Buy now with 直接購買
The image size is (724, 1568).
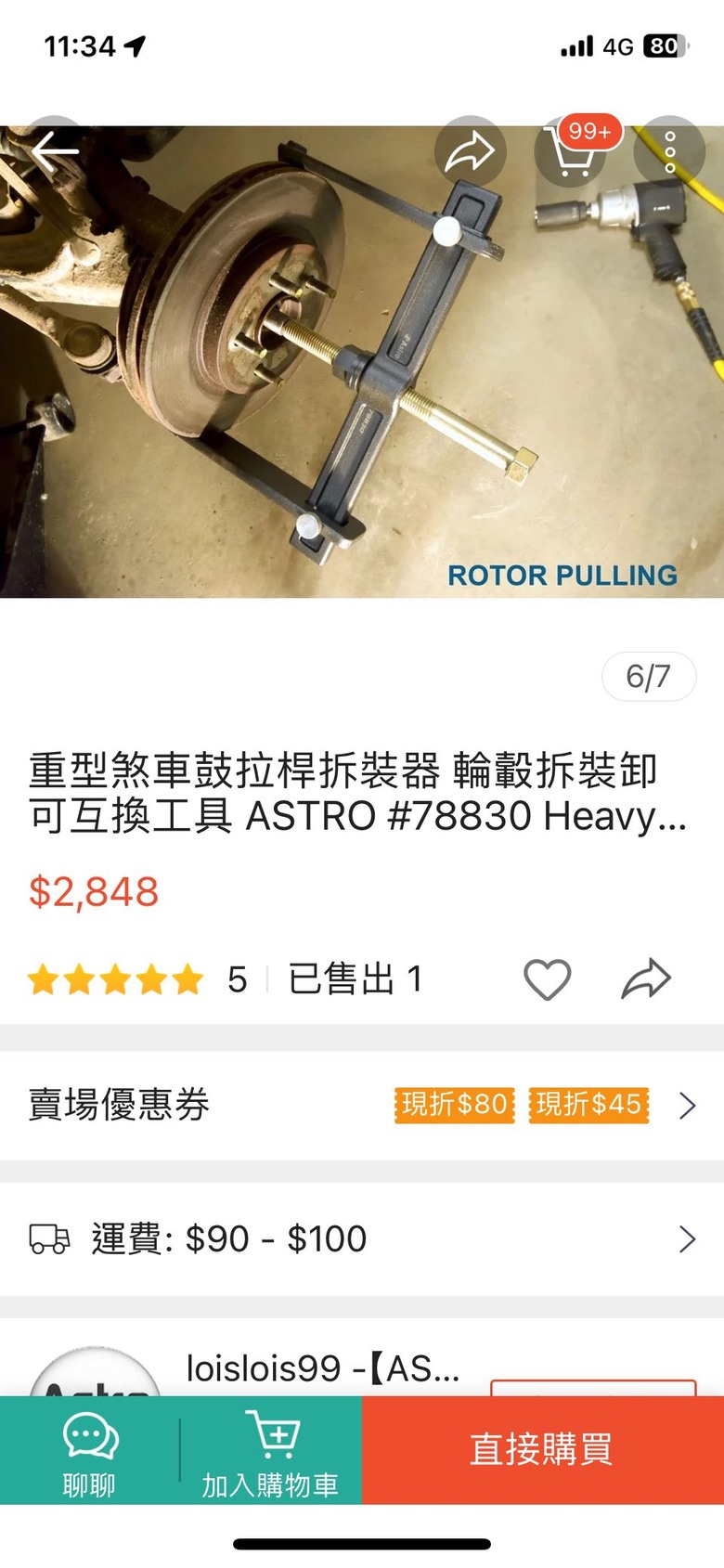tap(542, 1450)
